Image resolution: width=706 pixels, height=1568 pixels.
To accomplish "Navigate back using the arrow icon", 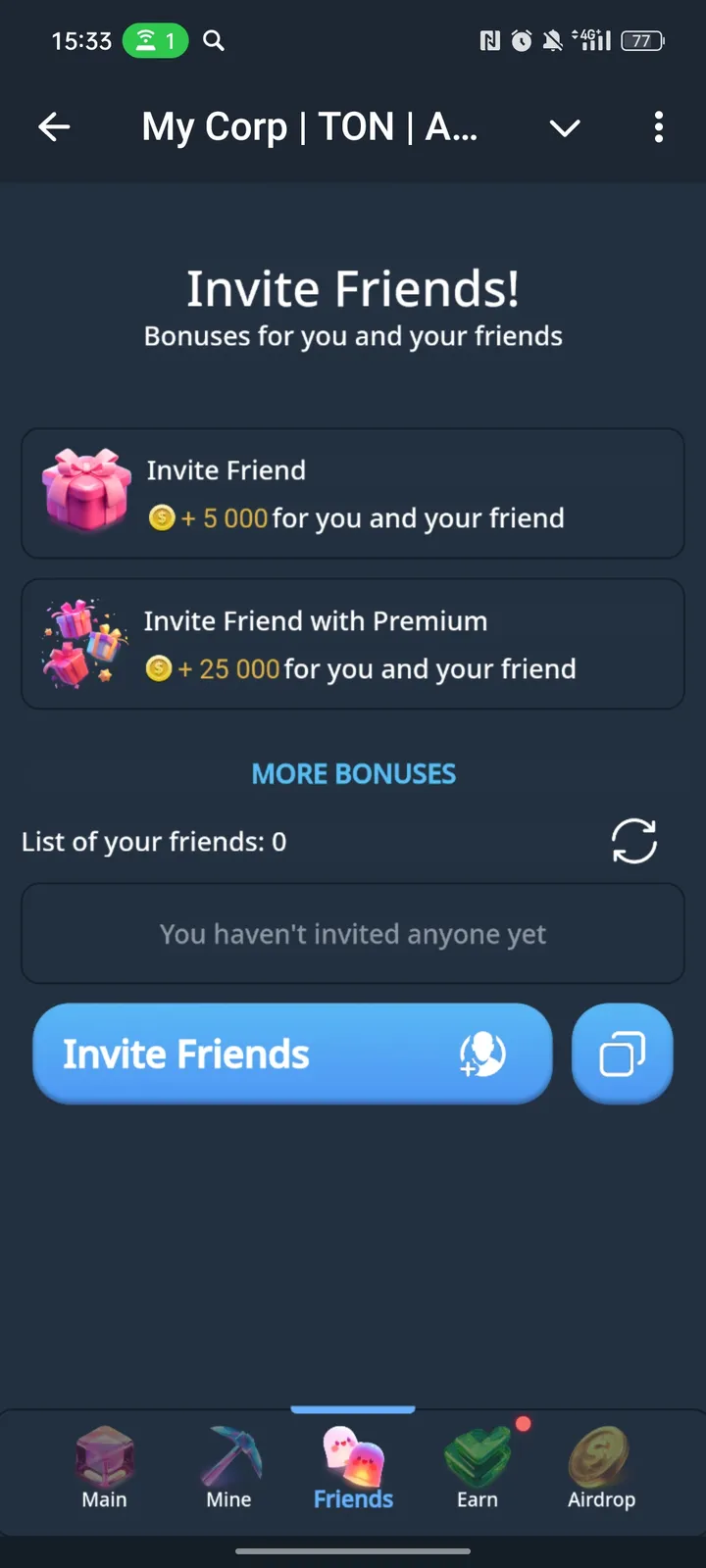I will (x=54, y=127).
